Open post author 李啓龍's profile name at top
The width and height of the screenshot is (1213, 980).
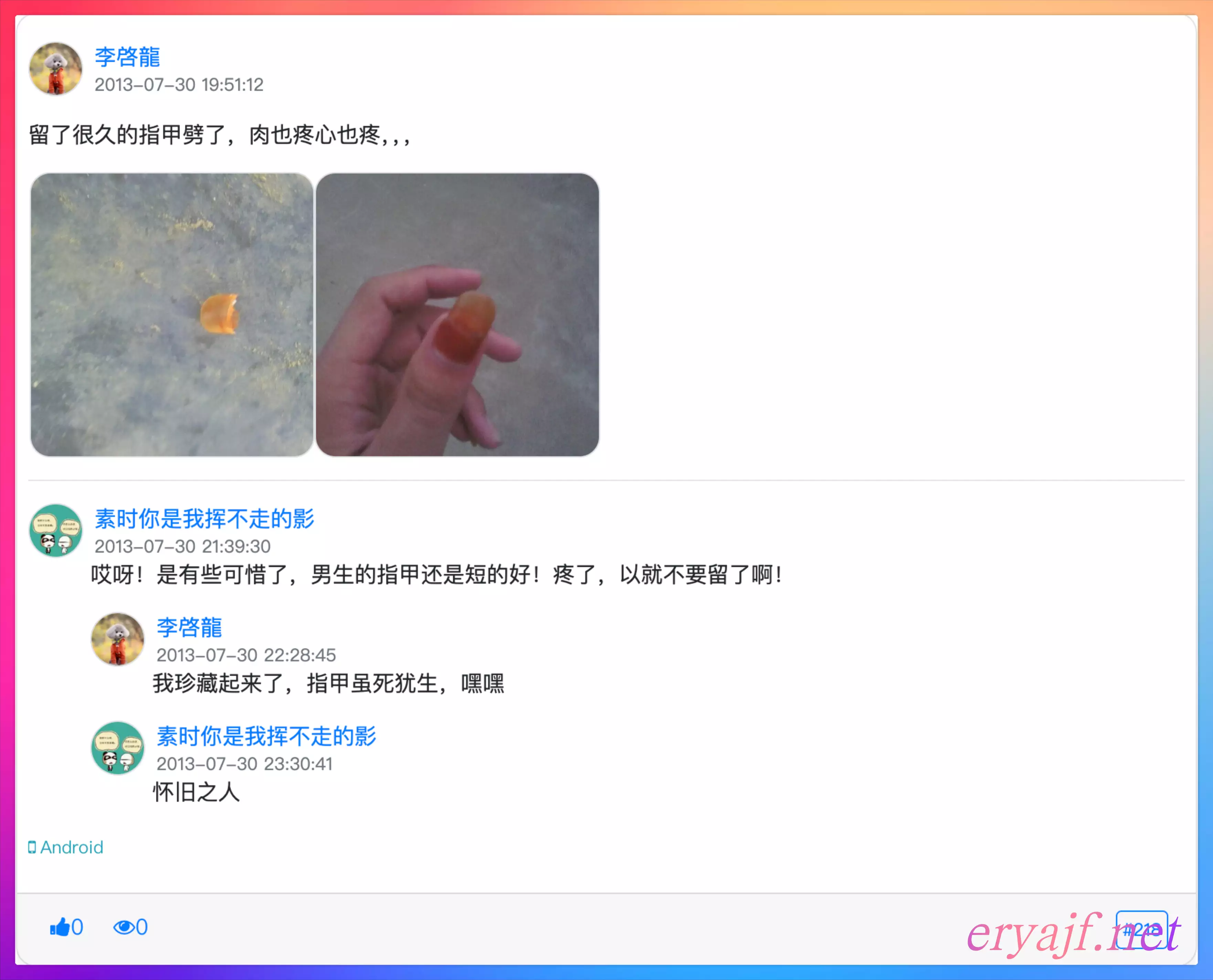pyautogui.click(x=127, y=57)
